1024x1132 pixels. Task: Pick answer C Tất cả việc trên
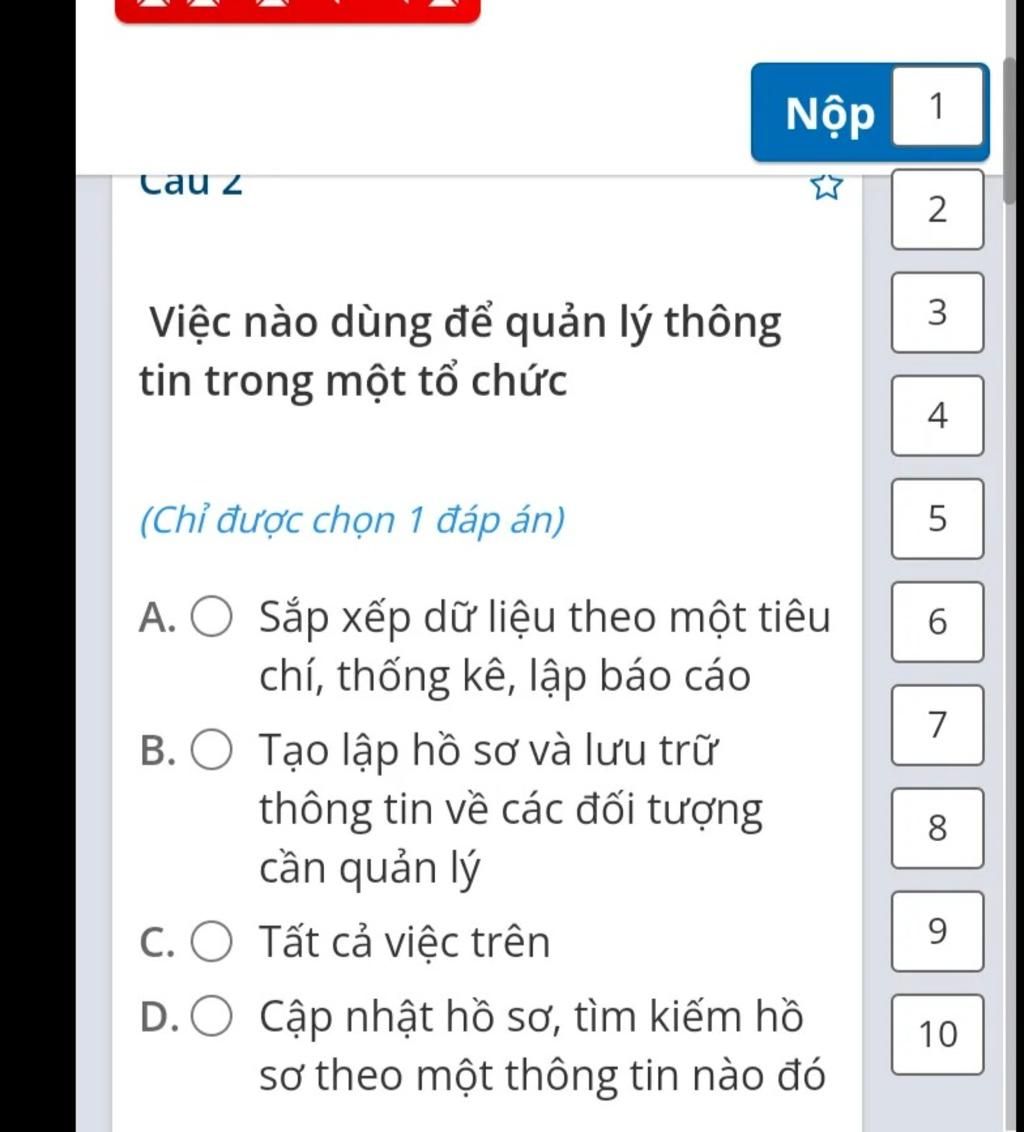pyautogui.click(x=214, y=942)
